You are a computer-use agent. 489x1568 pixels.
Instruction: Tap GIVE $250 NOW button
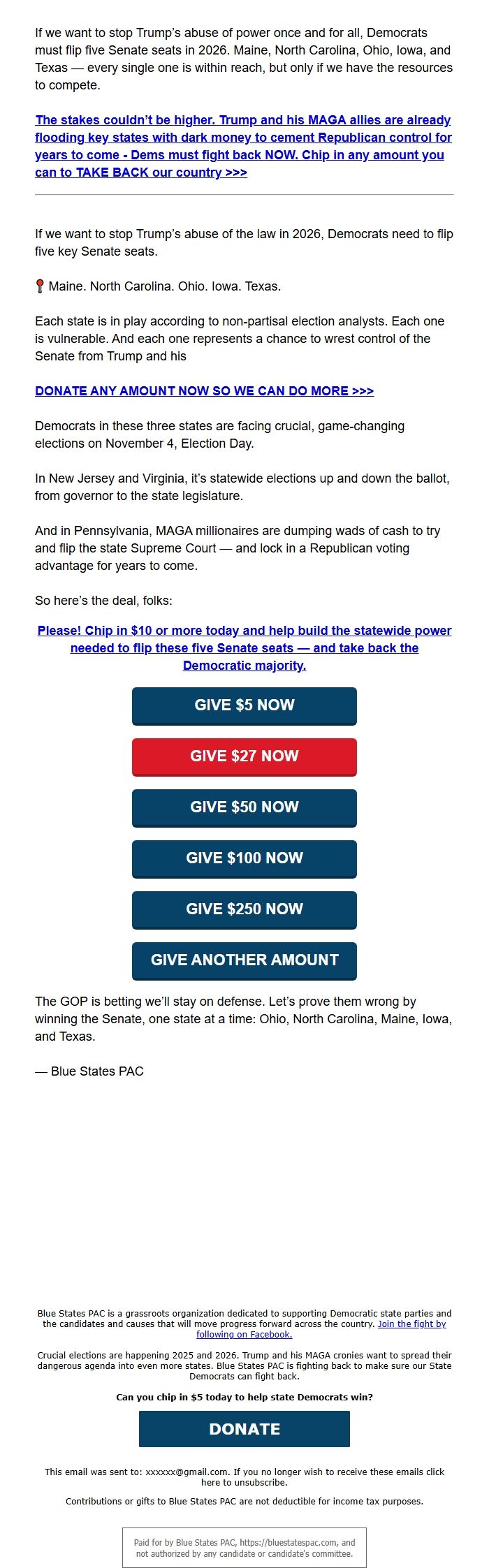[x=244, y=909]
